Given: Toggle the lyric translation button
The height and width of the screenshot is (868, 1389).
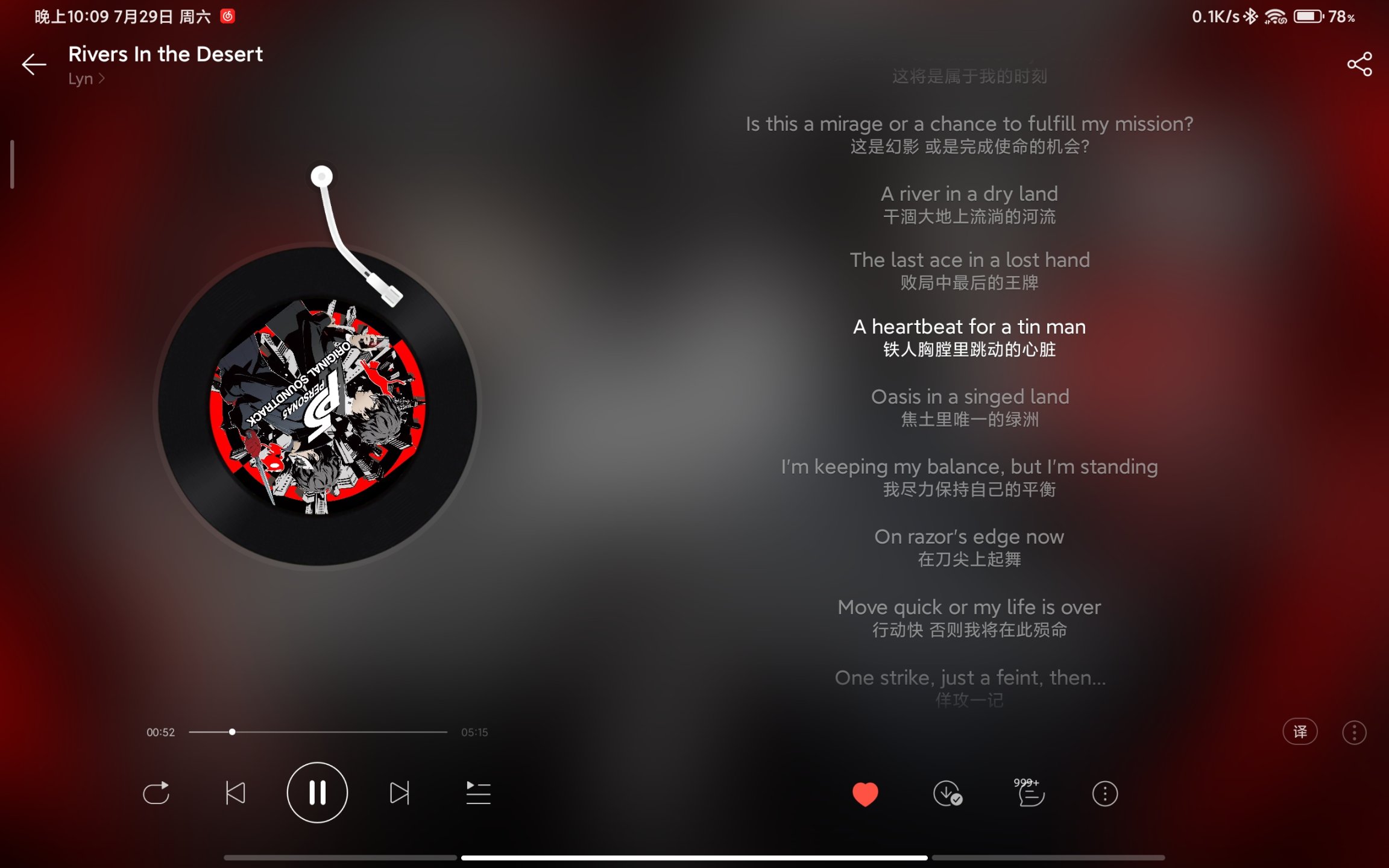Looking at the screenshot, I should (1300, 732).
